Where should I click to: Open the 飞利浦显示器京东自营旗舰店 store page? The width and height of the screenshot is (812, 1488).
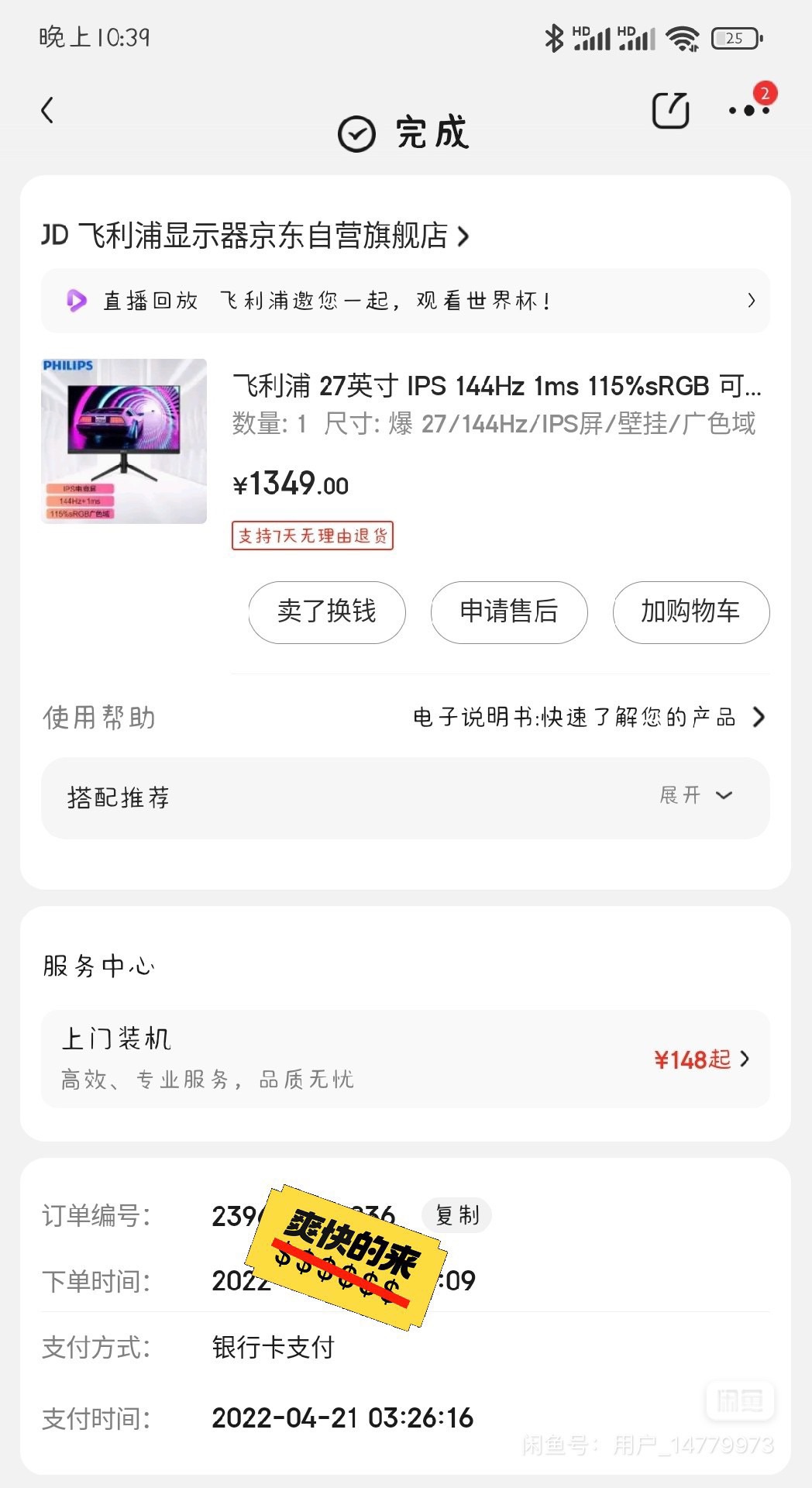click(256, 236)
